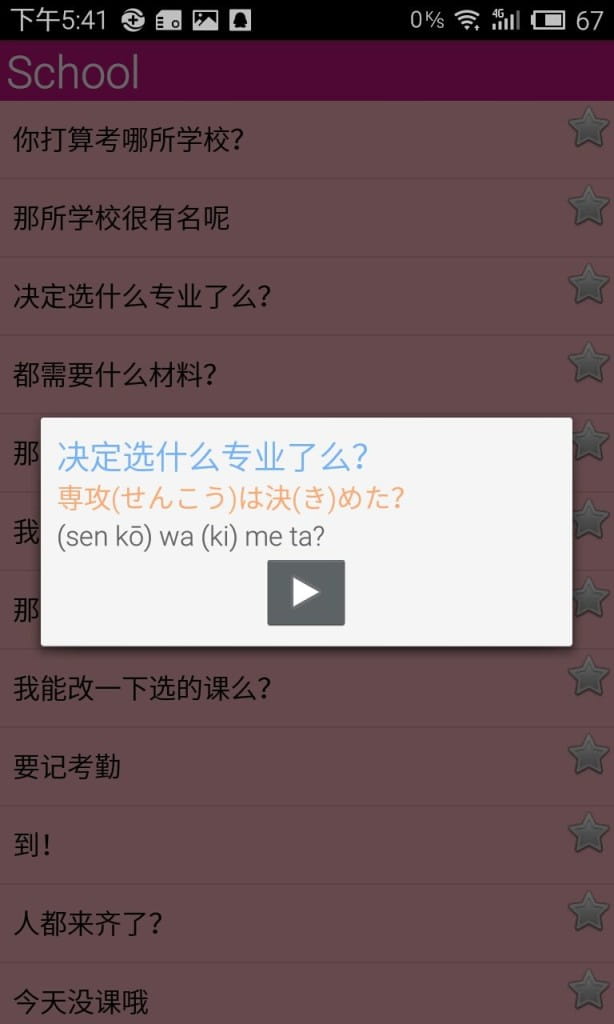
Task: Mark 都需要什么材料? as favorite
Action: tap(589, 362)
